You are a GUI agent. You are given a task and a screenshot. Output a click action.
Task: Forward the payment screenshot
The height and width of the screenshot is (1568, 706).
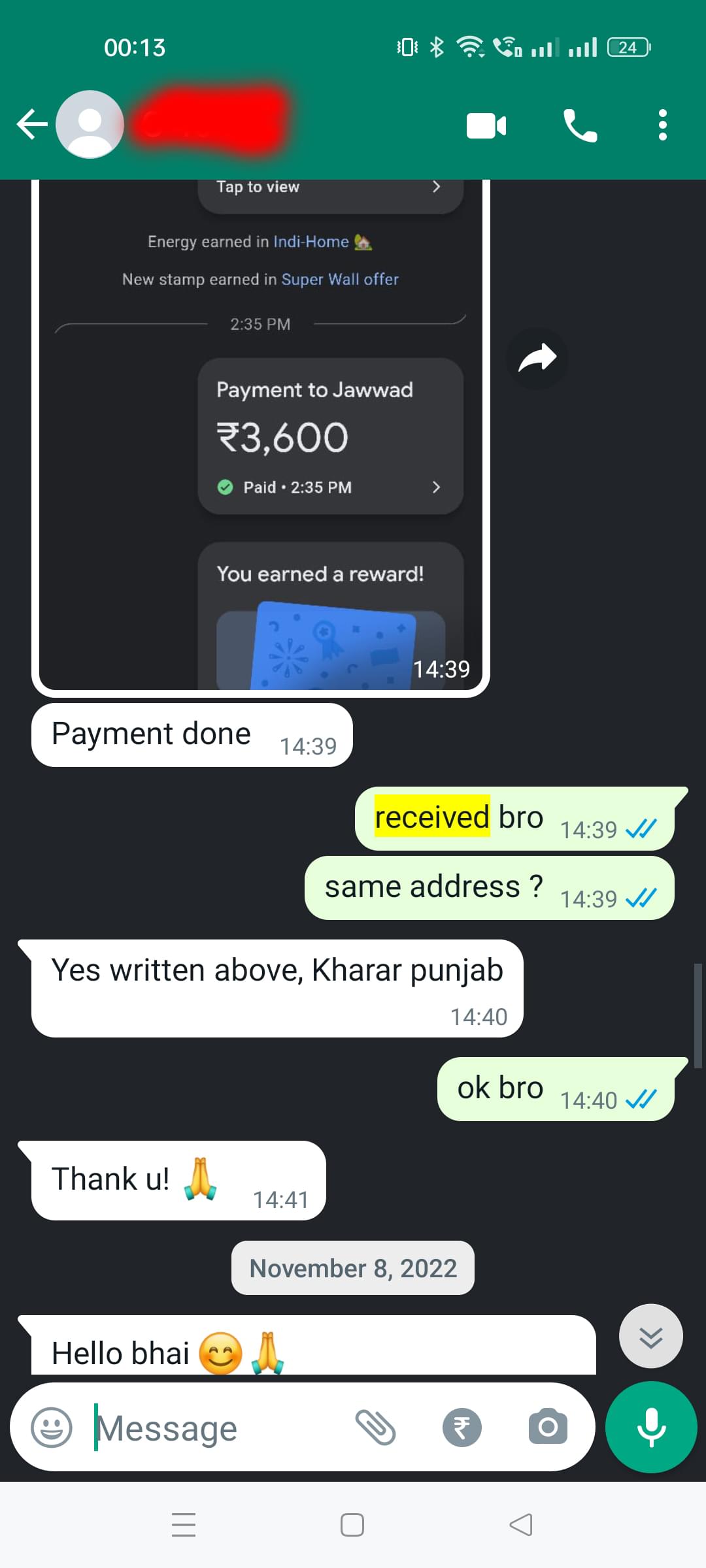537,358
